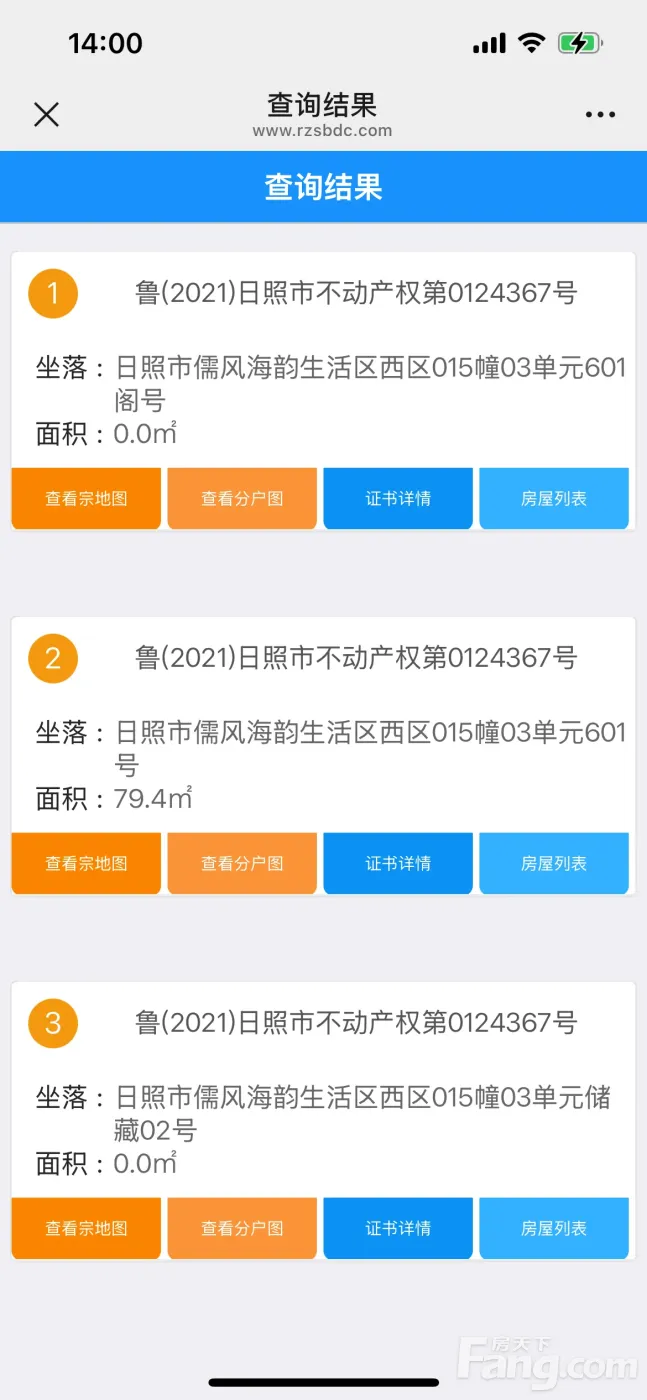Check 证书详情 for the 储藏02号 record
This screenshot has height=1400, width=647.
pos(398,1228)
